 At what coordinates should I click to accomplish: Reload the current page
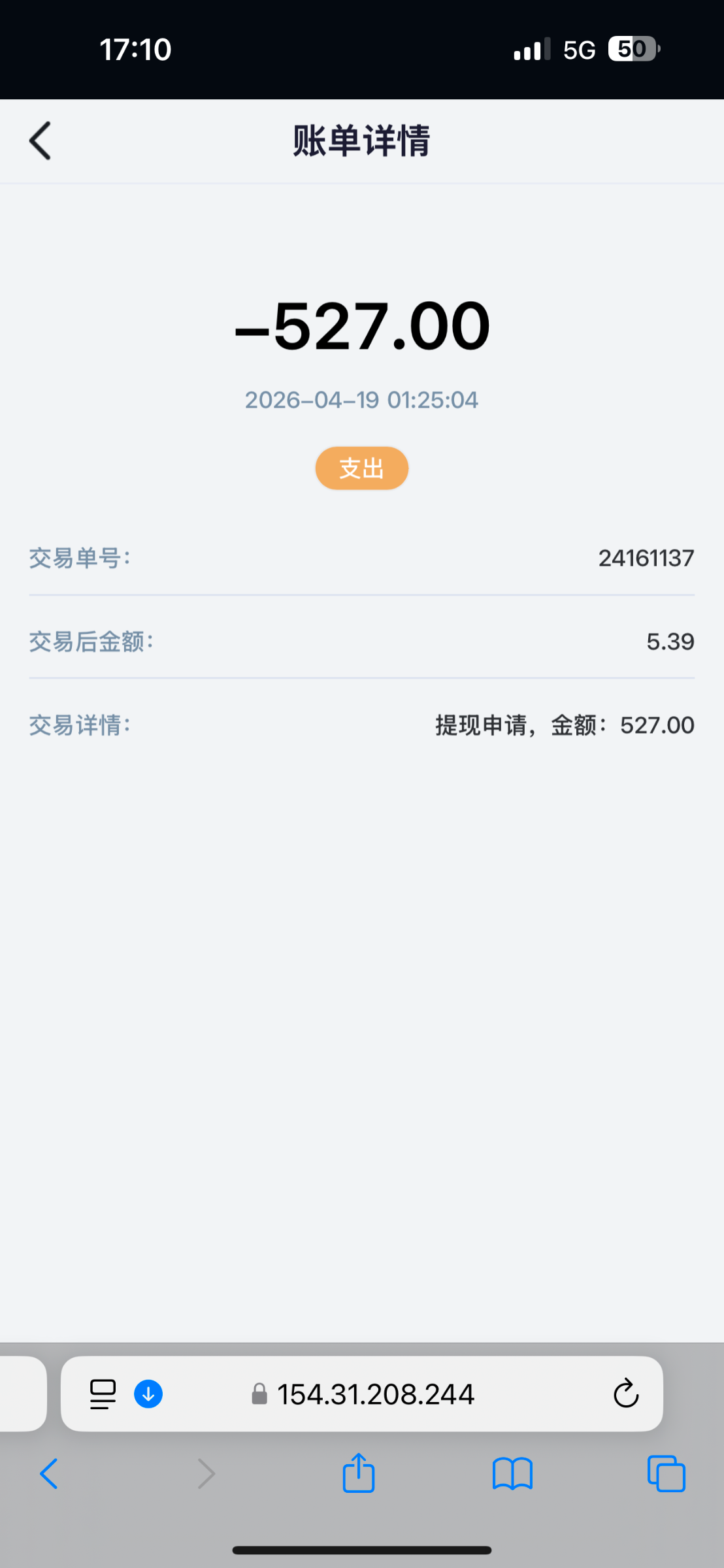pos(625,1394)
